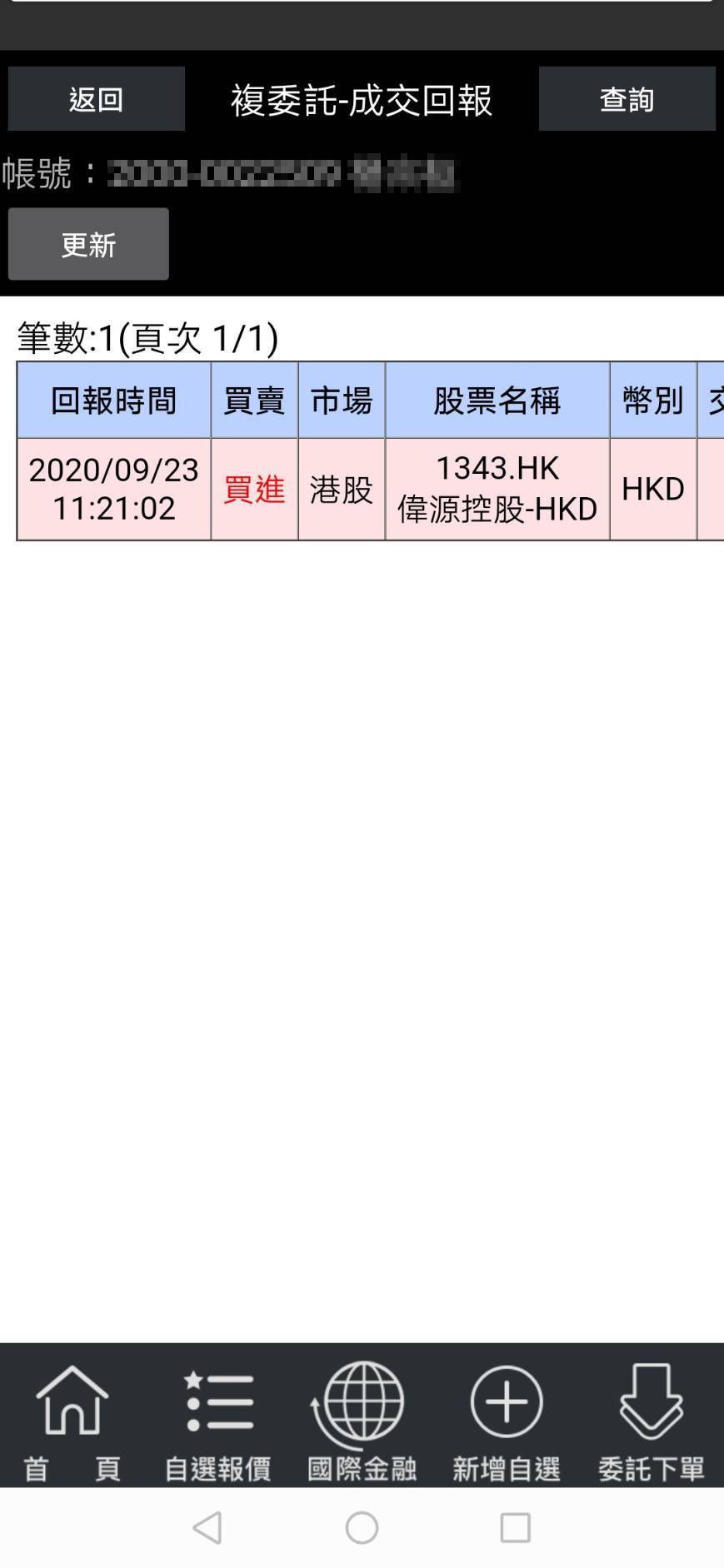Tap the Android home circle icon
The width and height of the screenshot is (724, 1568).
pos(362,1528)
